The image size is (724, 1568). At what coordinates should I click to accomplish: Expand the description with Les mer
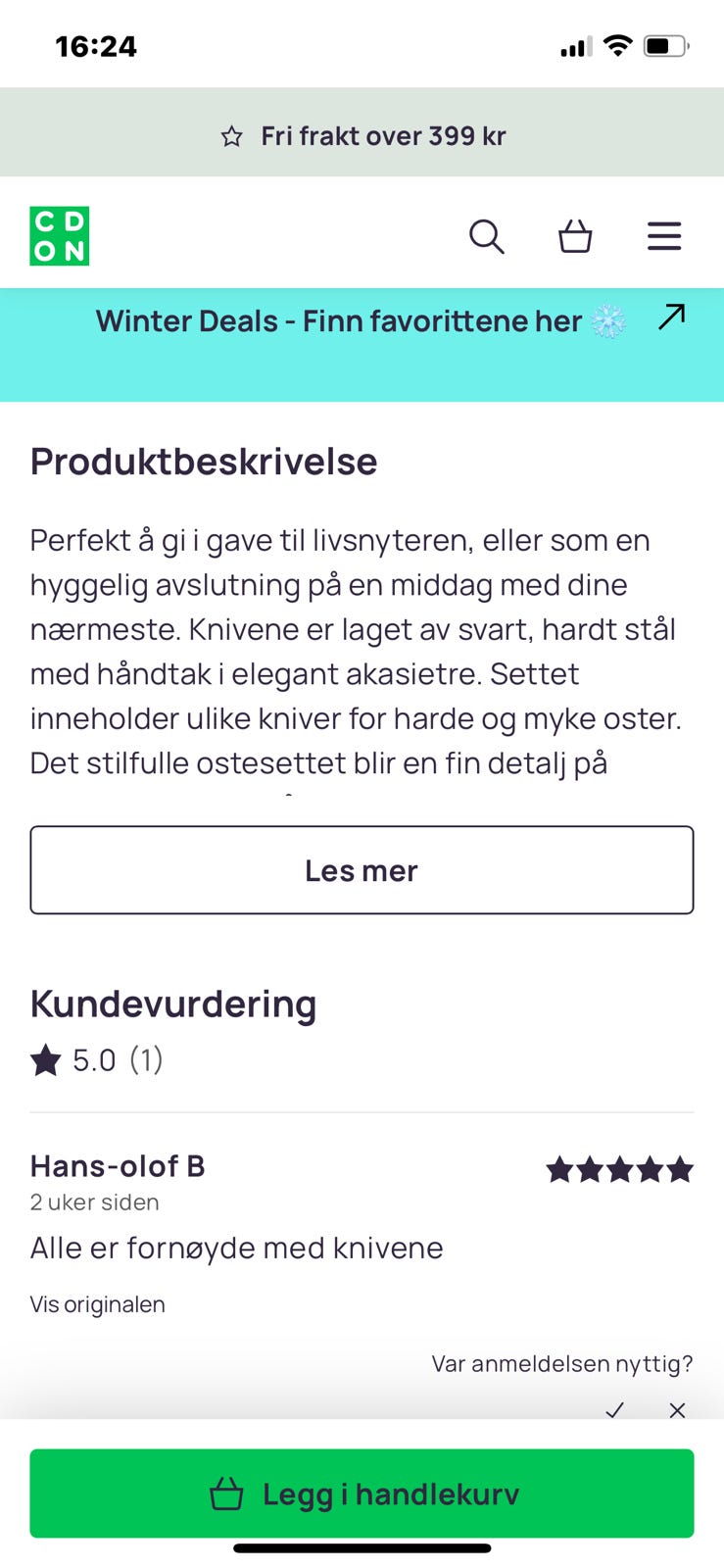[362, 870]
